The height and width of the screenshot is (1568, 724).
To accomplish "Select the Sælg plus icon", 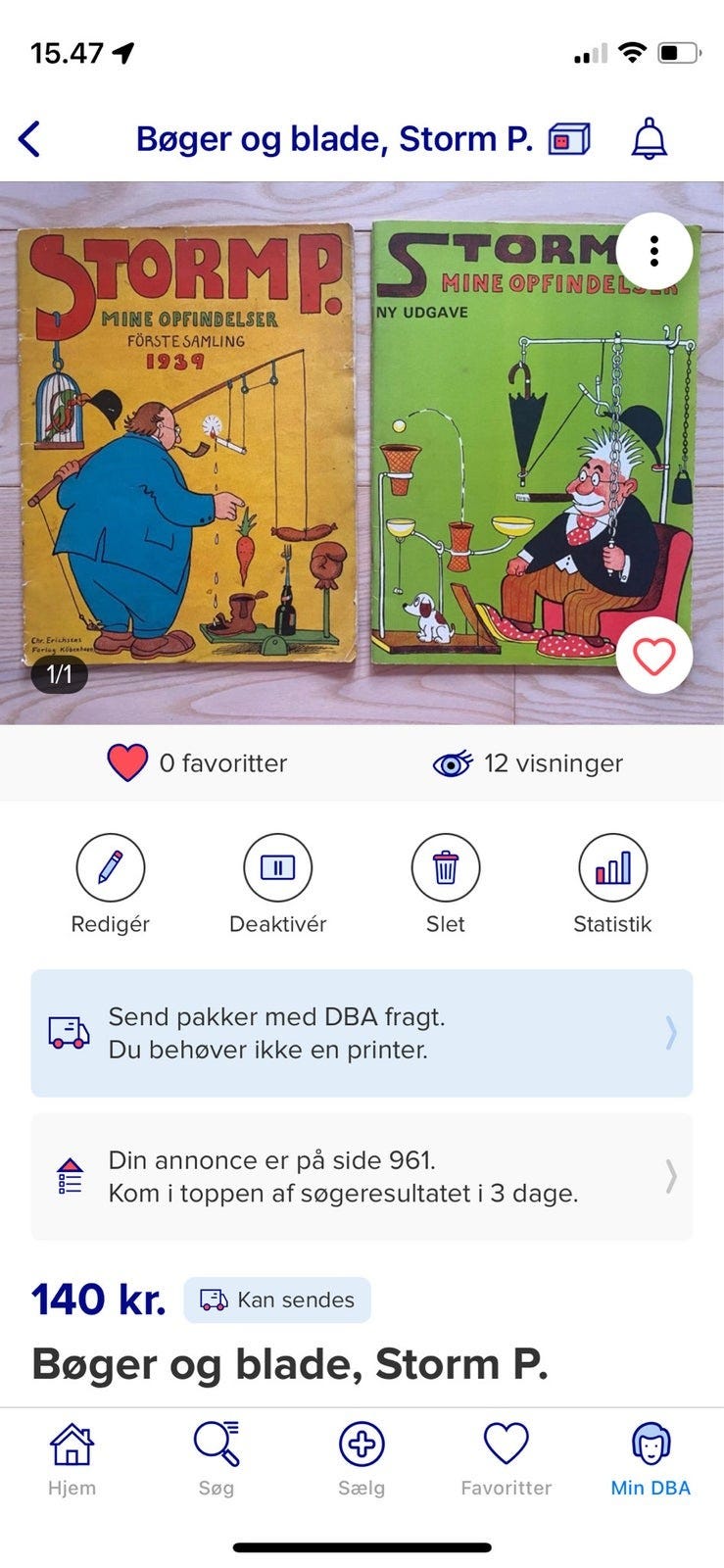I will 362,1443.
